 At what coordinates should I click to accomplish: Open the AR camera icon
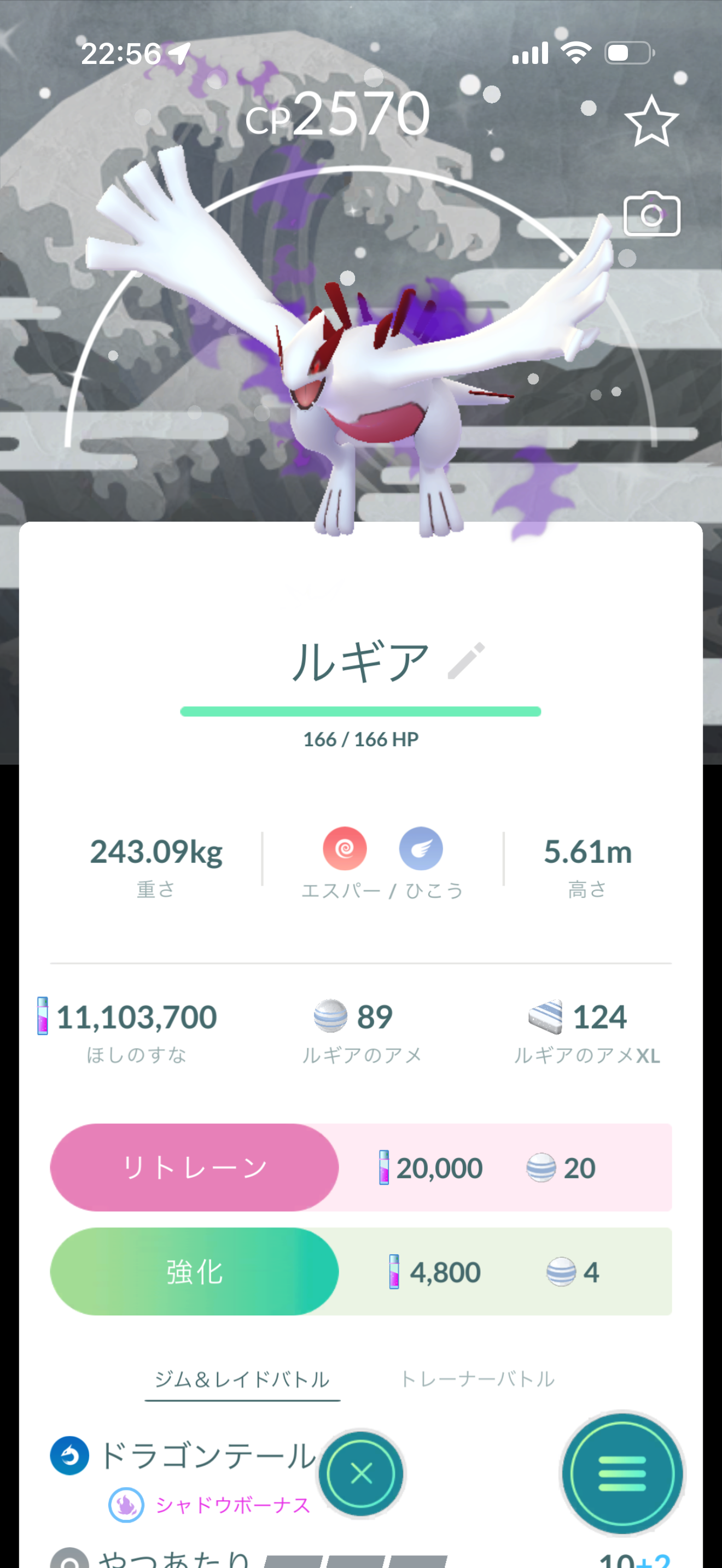coord(651,215)
